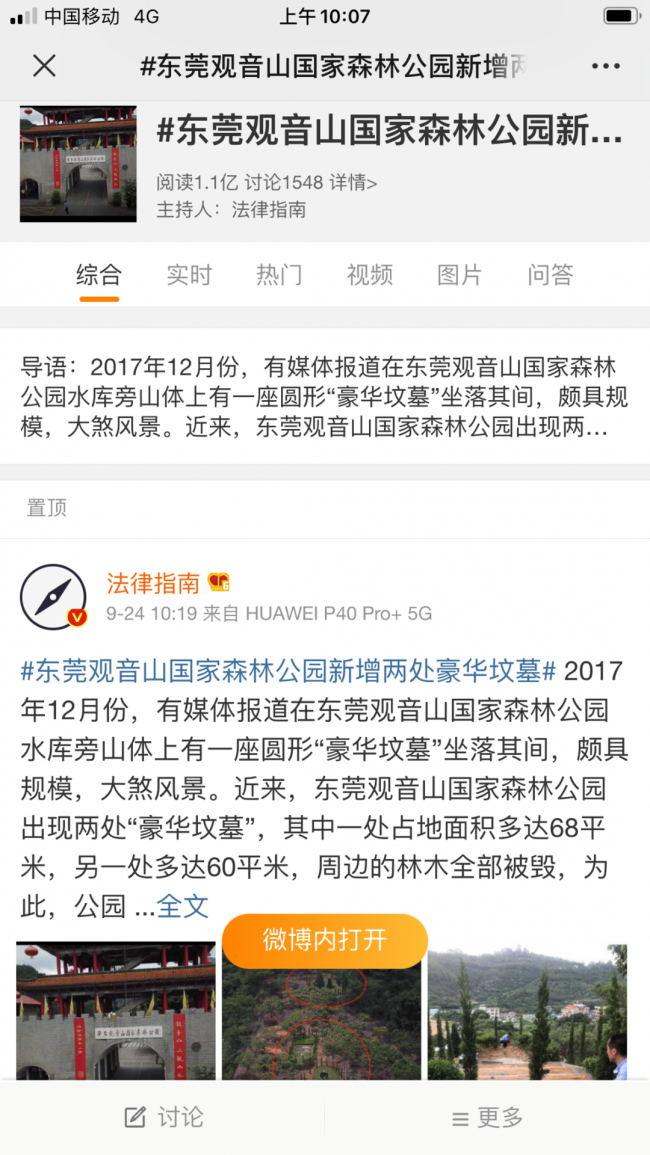Open the three-dot overflow menu
The width and height of the screenshot is (650, 1155).
click(605, 66)
